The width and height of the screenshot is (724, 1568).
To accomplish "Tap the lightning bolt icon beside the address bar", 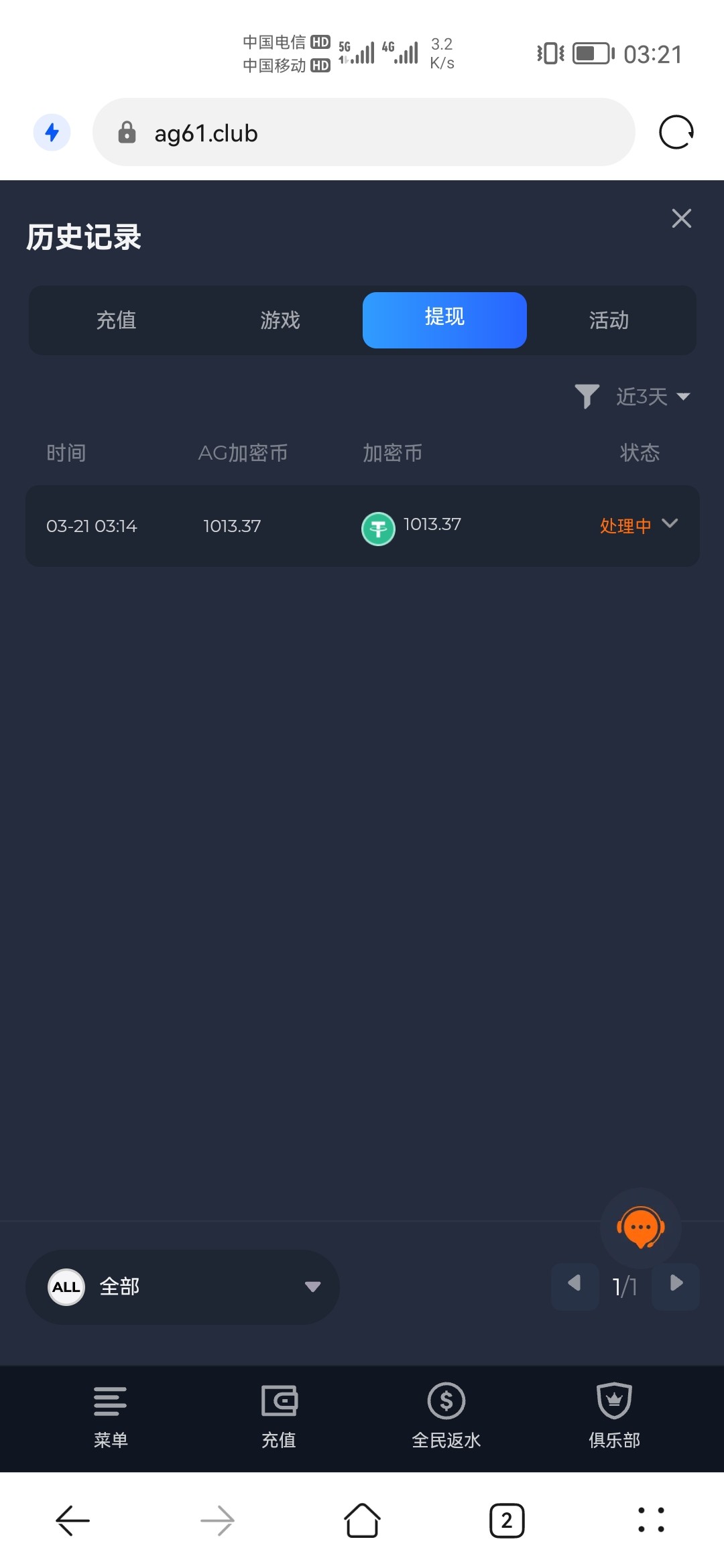I will (51, 132).
